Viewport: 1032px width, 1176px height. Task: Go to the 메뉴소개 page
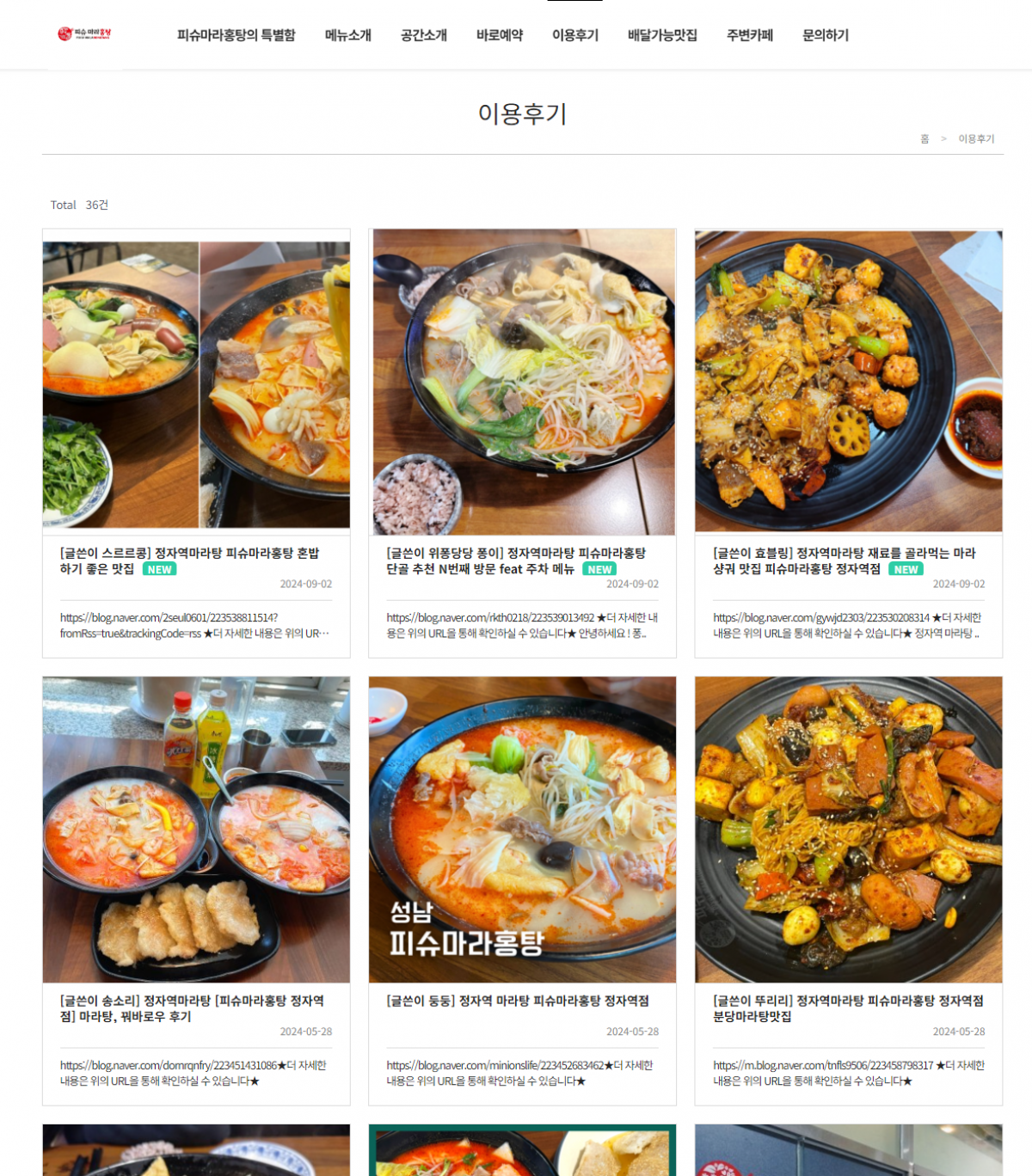347,35
